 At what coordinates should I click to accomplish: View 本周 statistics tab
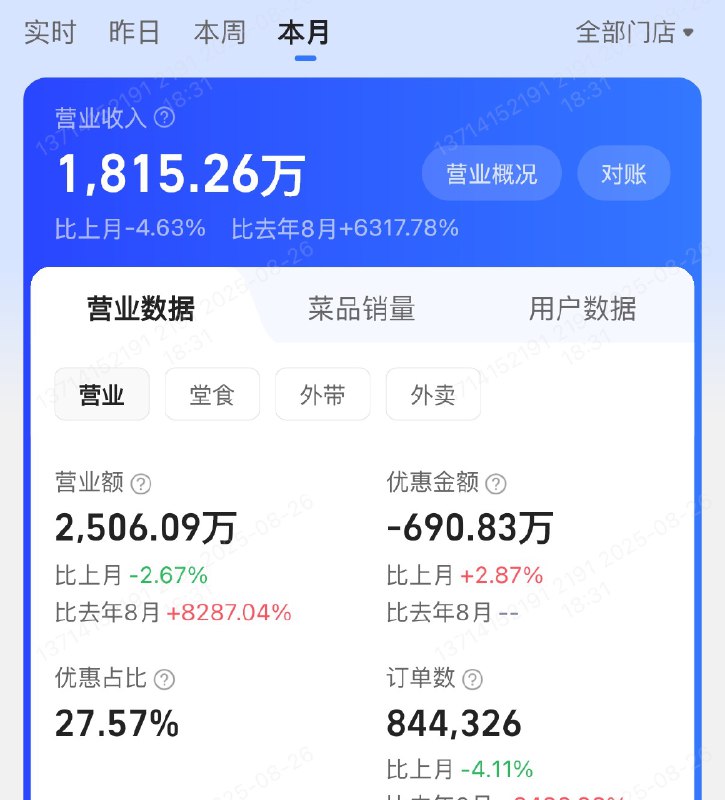pos(219,32)
